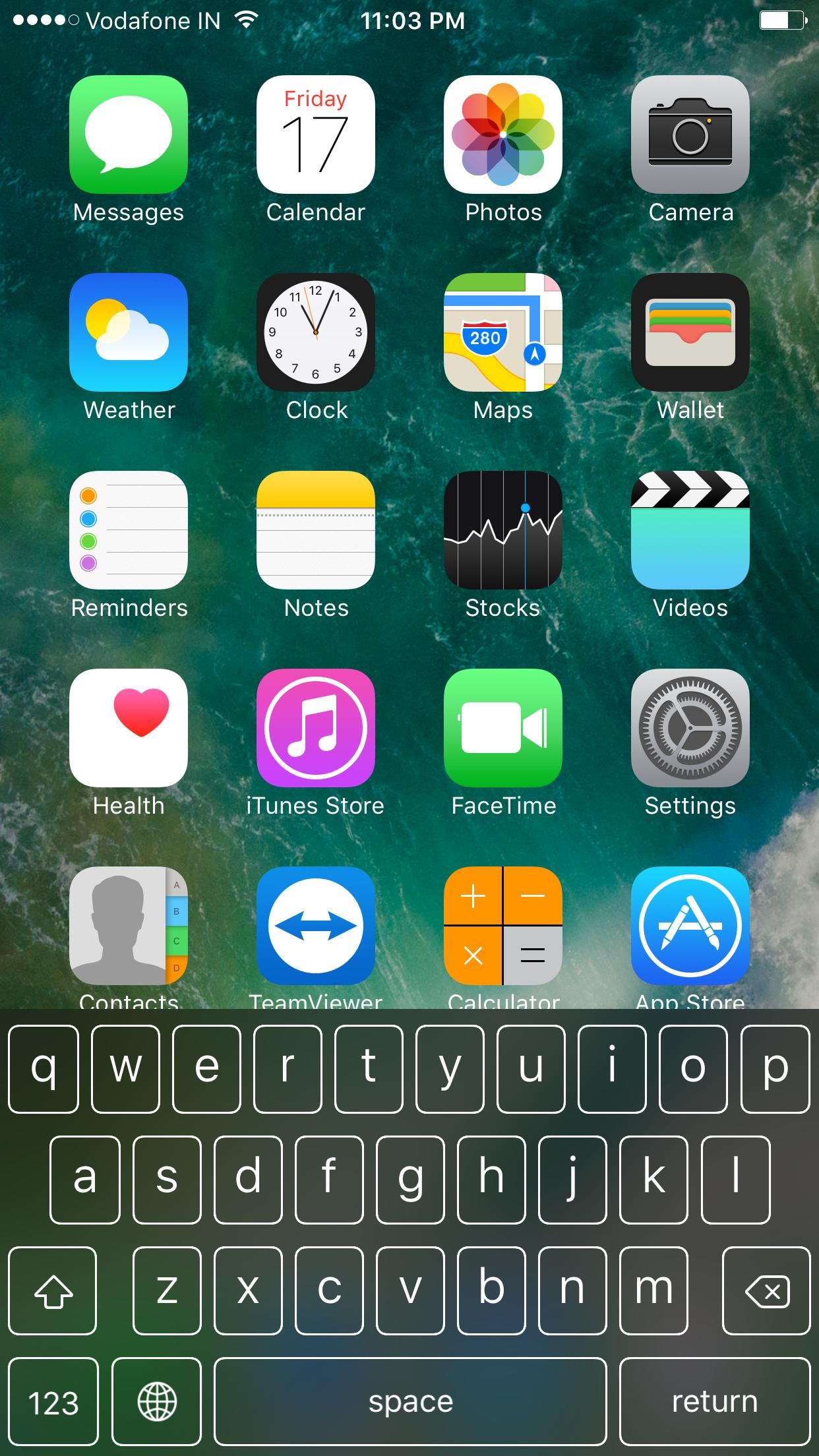Image resolution: width=819 pixels, height=1456 pixels.
Task: Tap the keyboard's return key
Action: pyautogui.click(x=714, y=1401)
